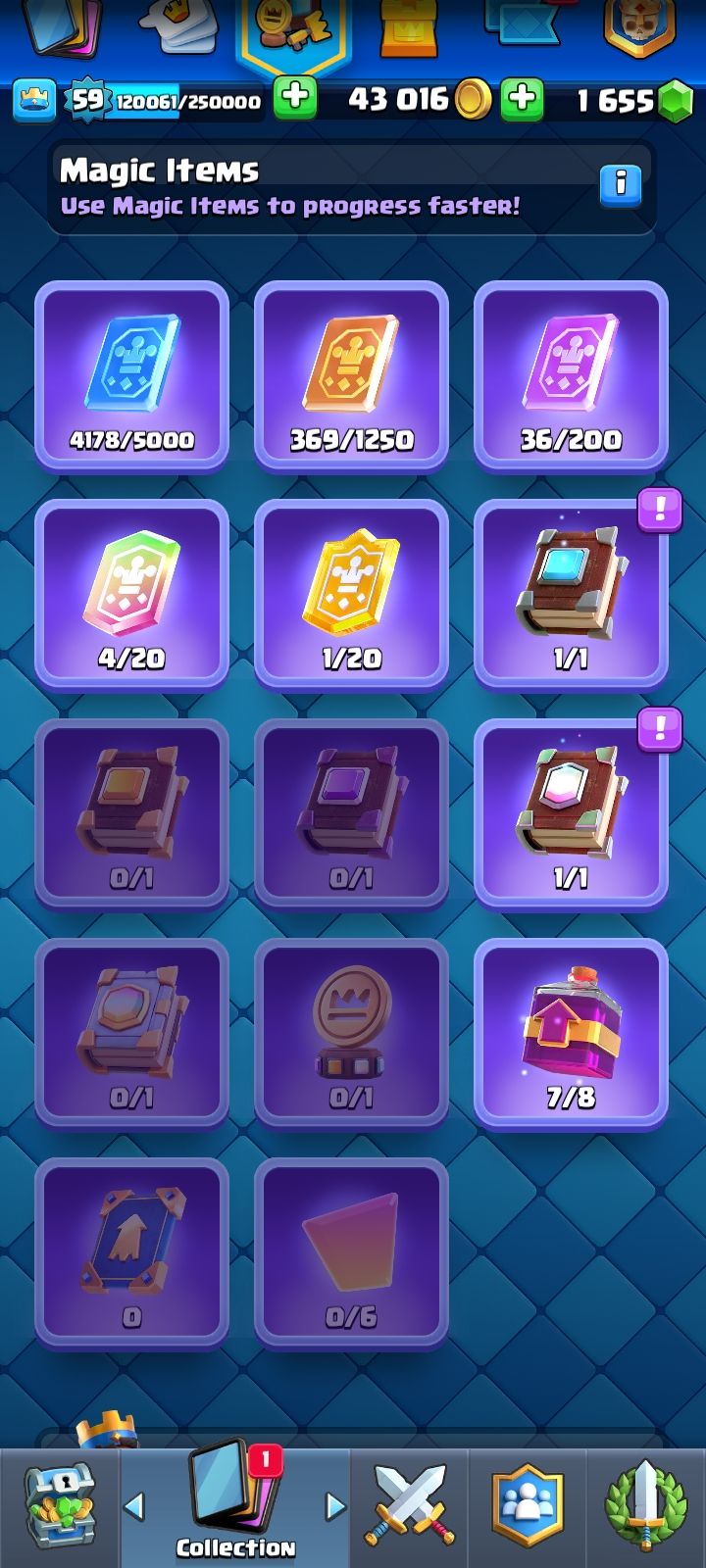
Task: Open the common wild card 4178/5000
Action: [131, 376]
